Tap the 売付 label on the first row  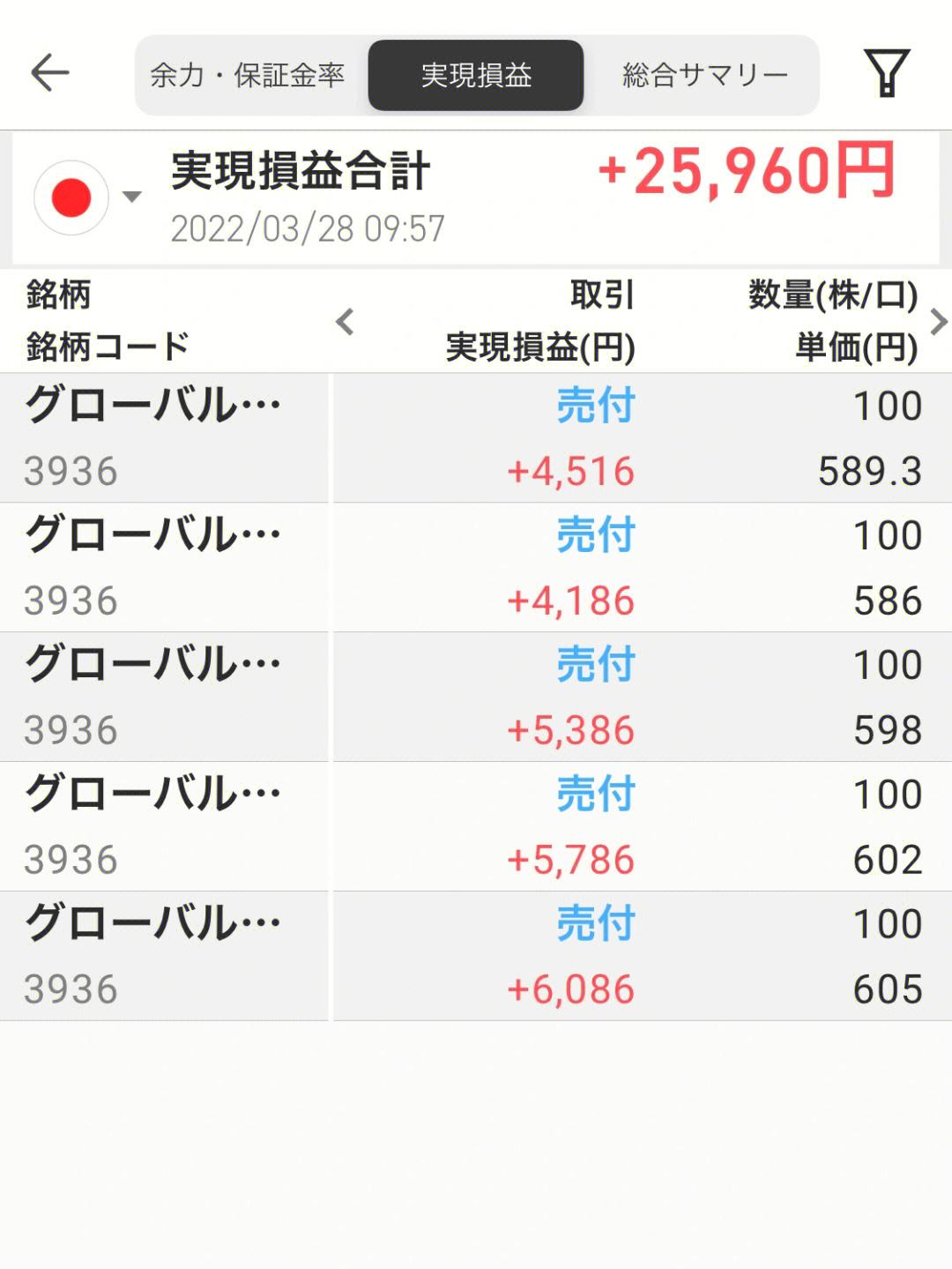594,406
